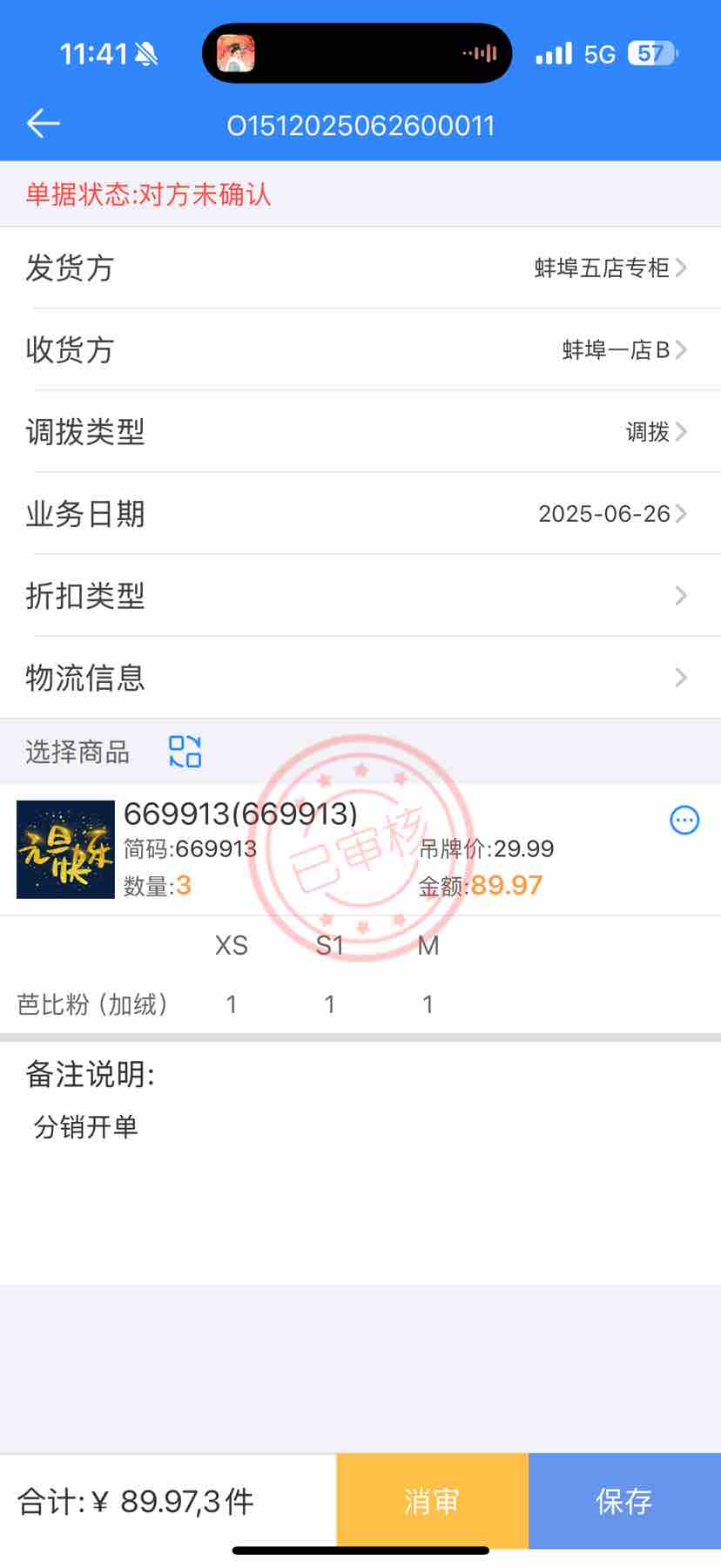Open the 发货方 row
The width and height of the screenshot is (721, 1568).
360,267
